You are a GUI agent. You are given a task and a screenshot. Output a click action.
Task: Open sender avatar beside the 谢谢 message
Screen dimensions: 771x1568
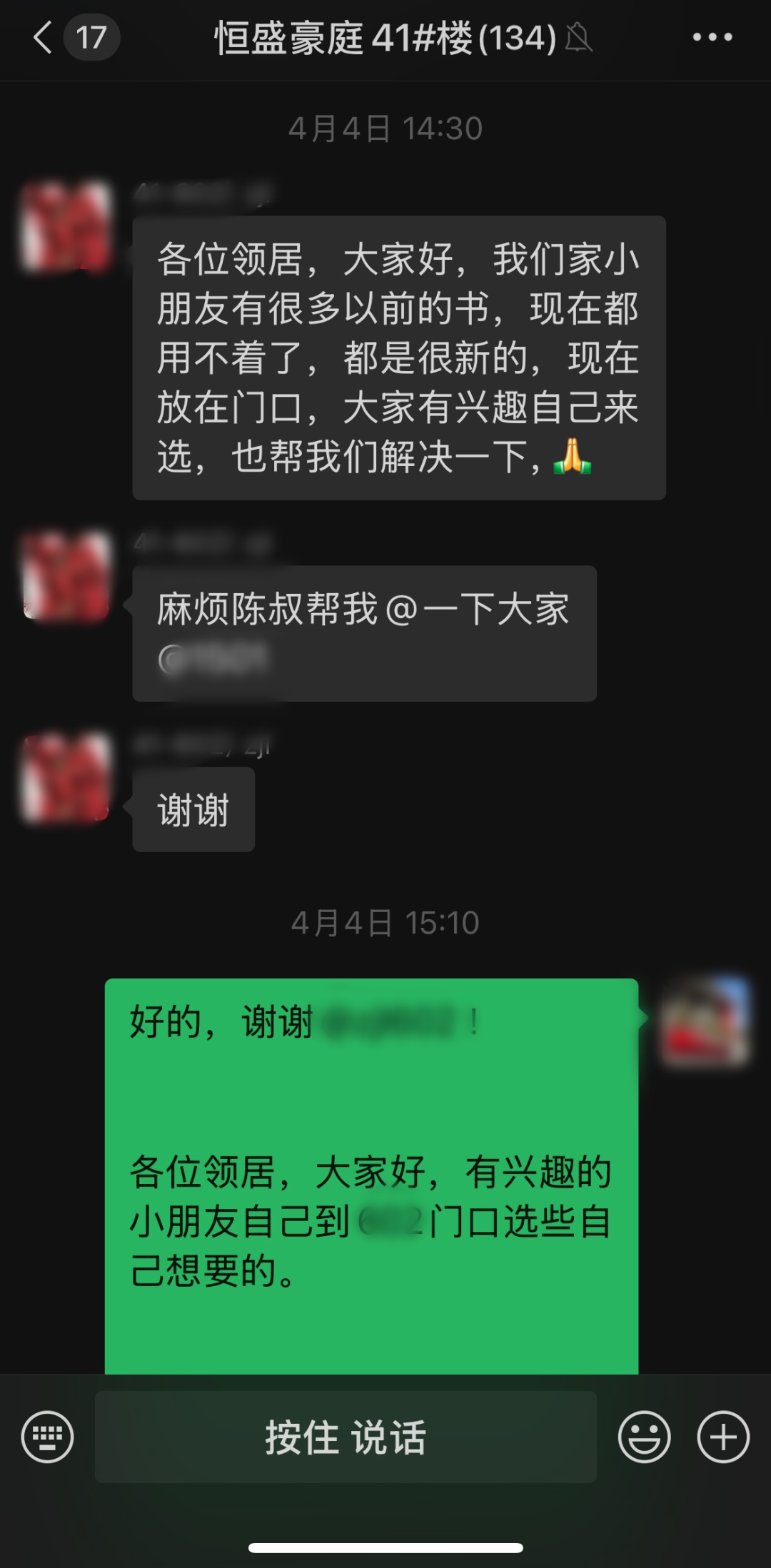coord(66,778)
